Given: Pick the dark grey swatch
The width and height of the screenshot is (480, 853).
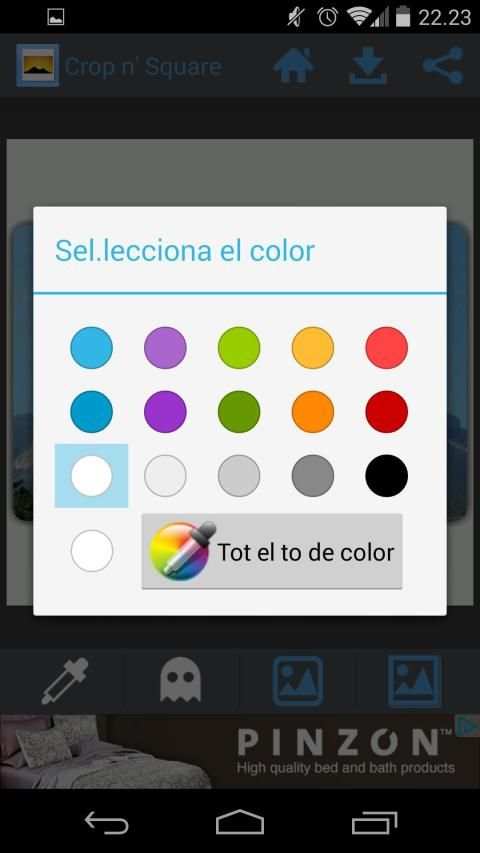Looking at the screenshot, I should pos(312,476).
